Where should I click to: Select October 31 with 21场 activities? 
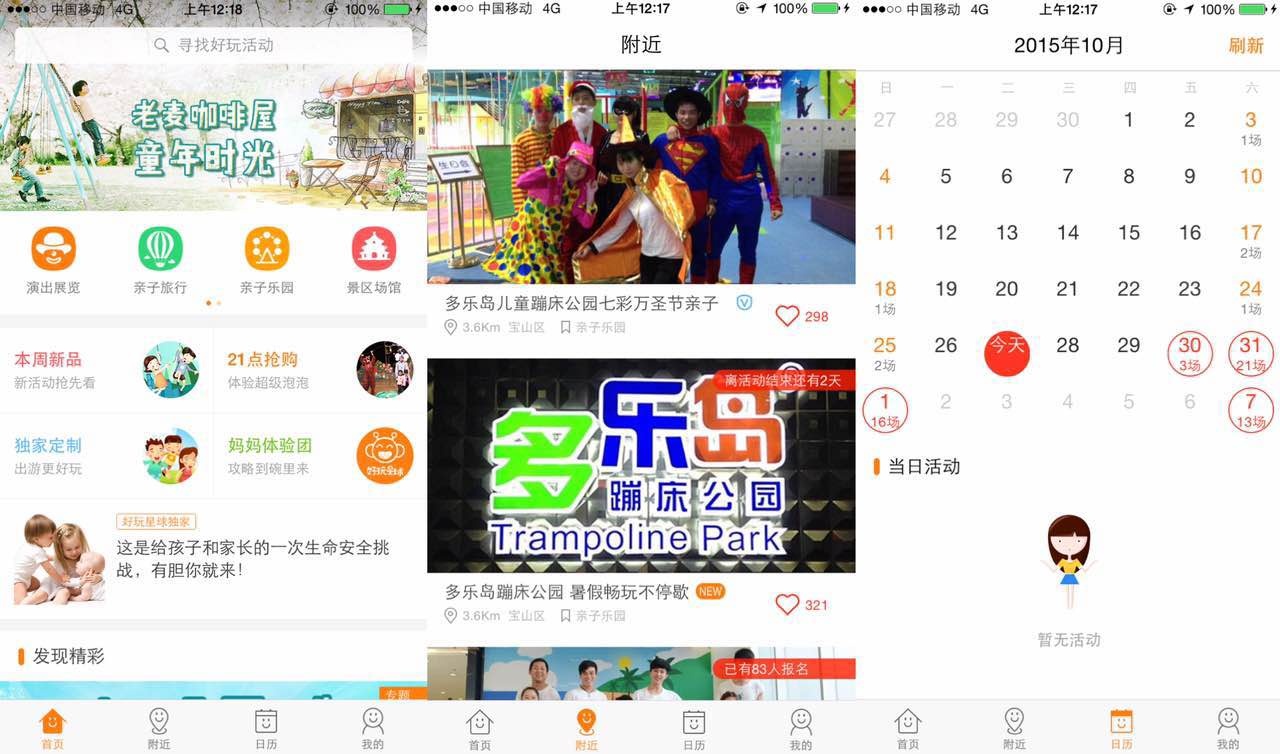pos(1250,353)
